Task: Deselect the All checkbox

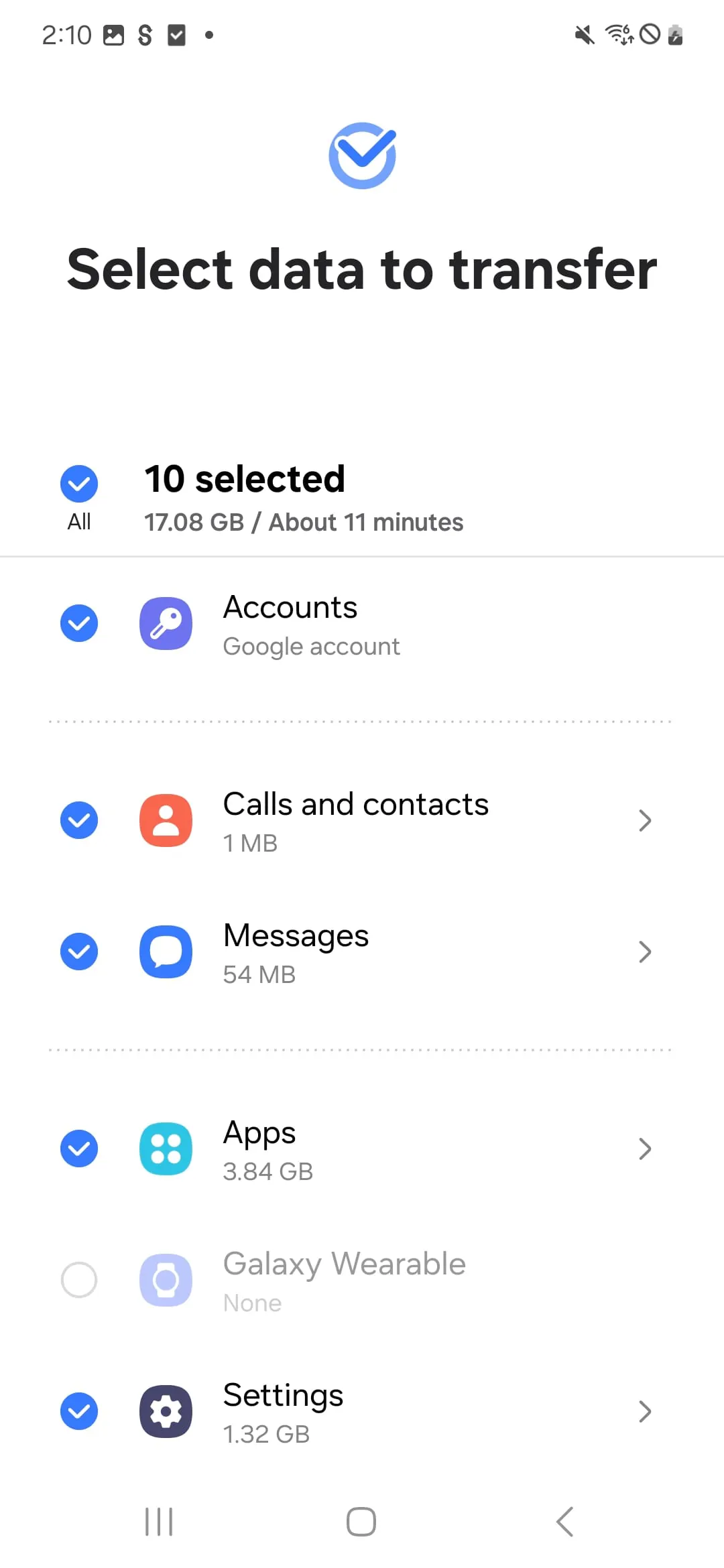Action: (x=78, y=482)
